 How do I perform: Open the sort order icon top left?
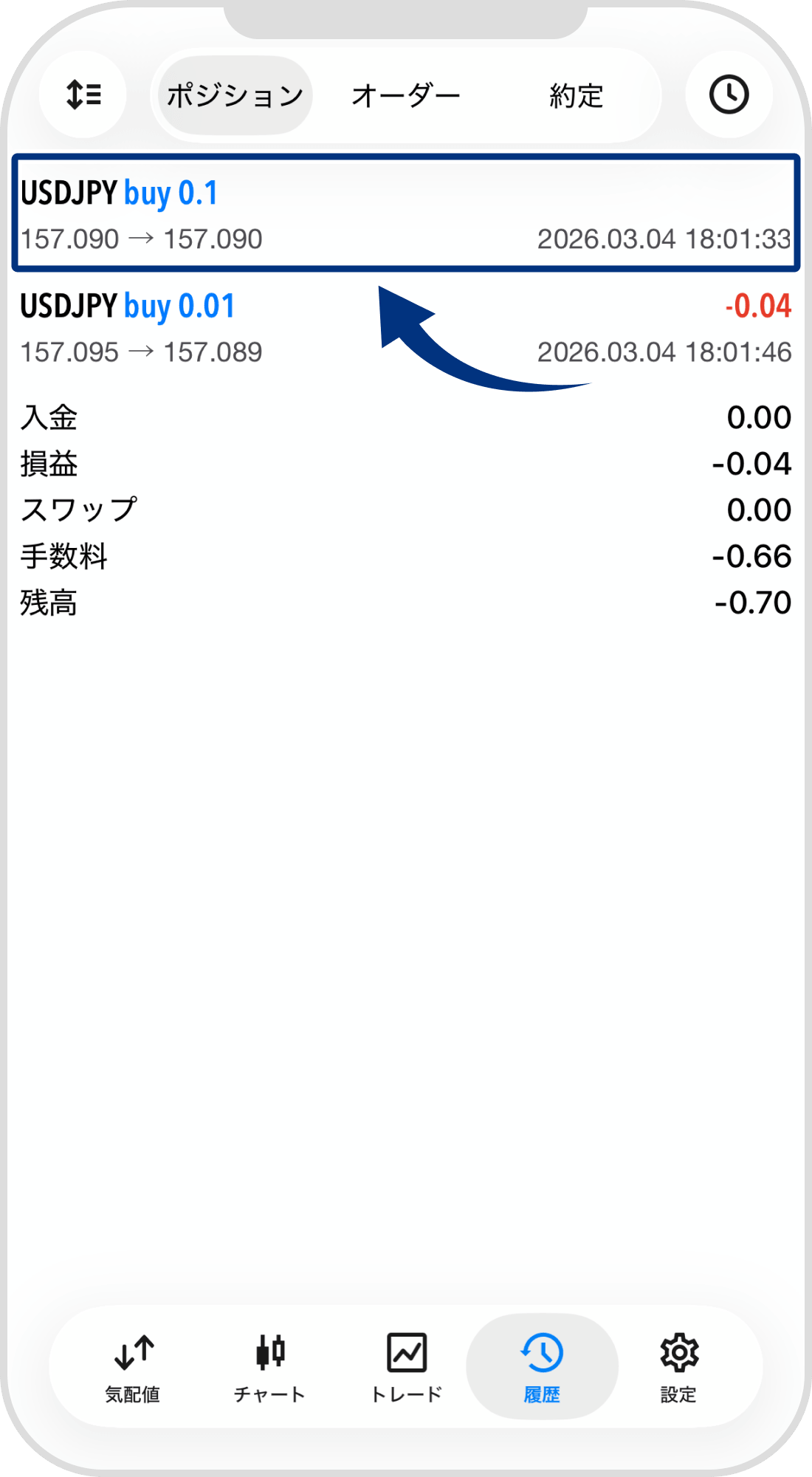coord(83,94)
